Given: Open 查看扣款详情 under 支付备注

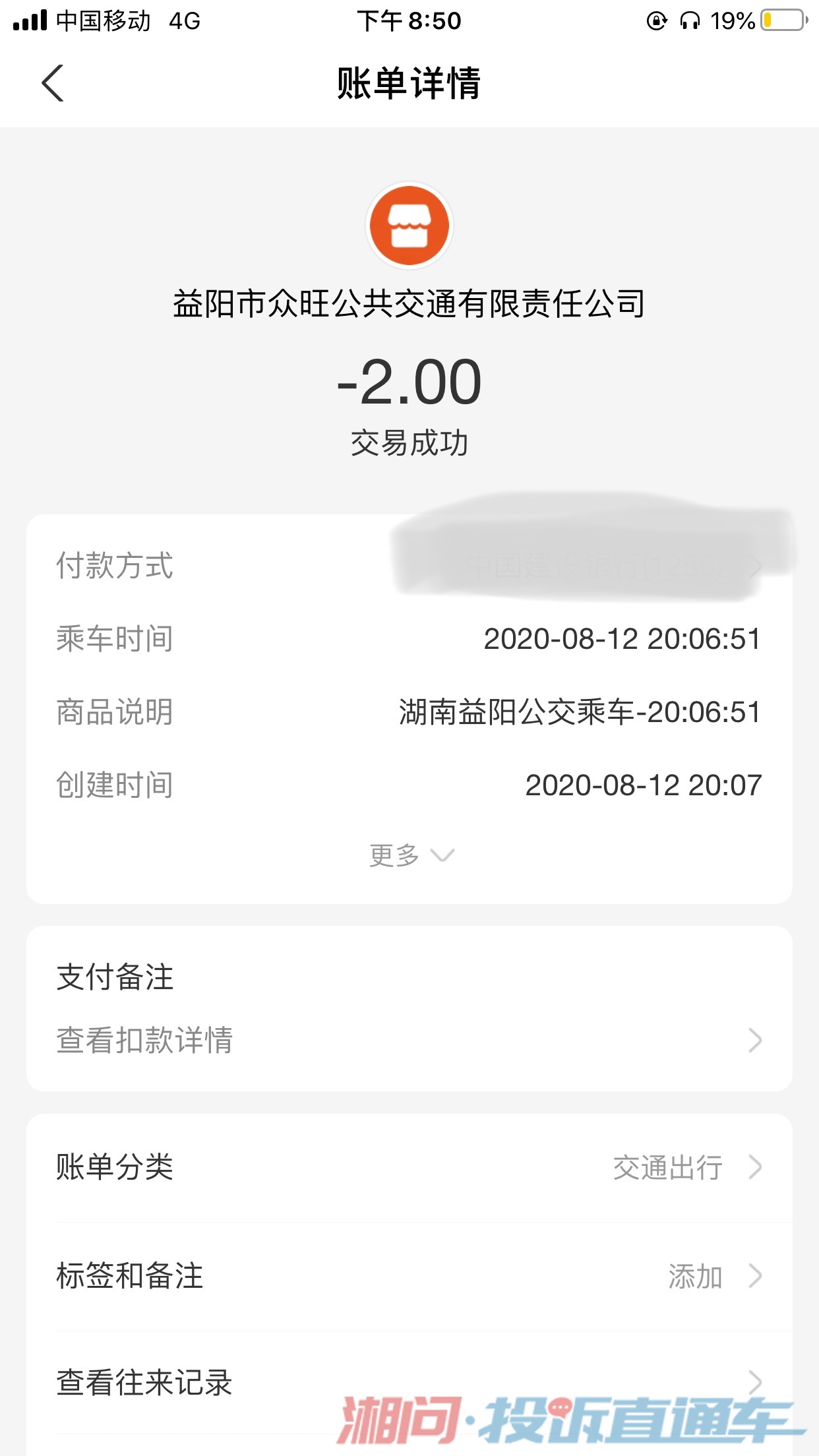Looking at the screenshot, I should (409, 1040).
